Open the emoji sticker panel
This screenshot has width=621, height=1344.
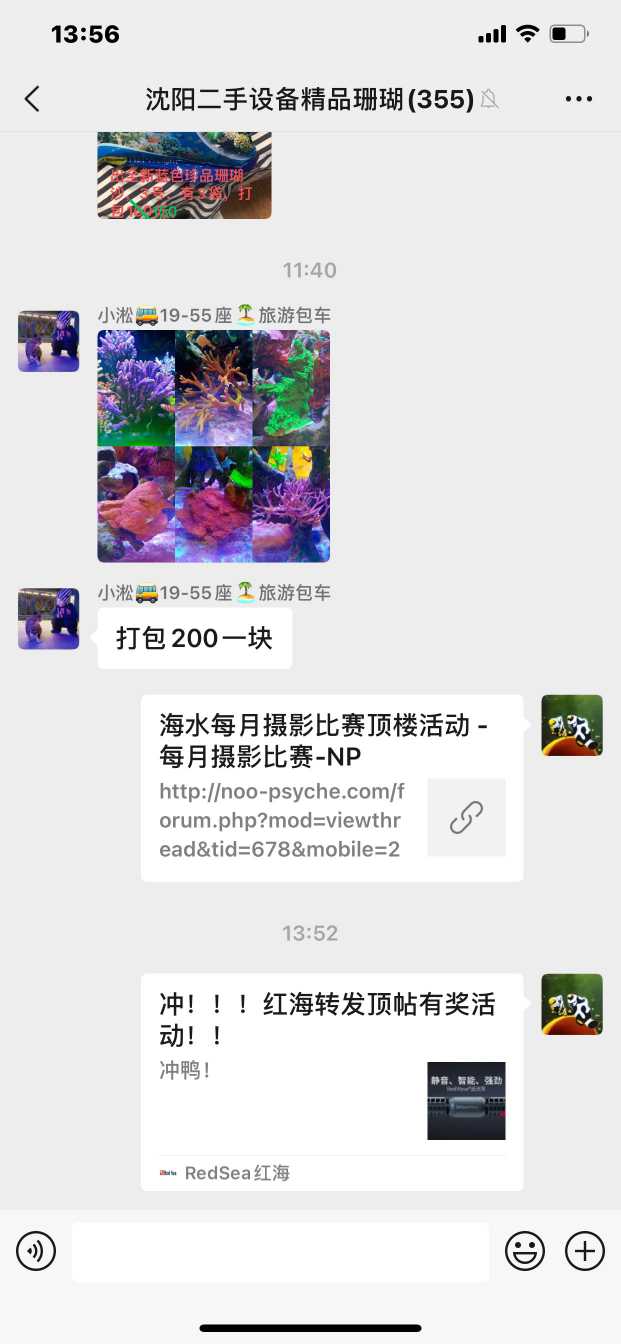tap(525, 1251)
